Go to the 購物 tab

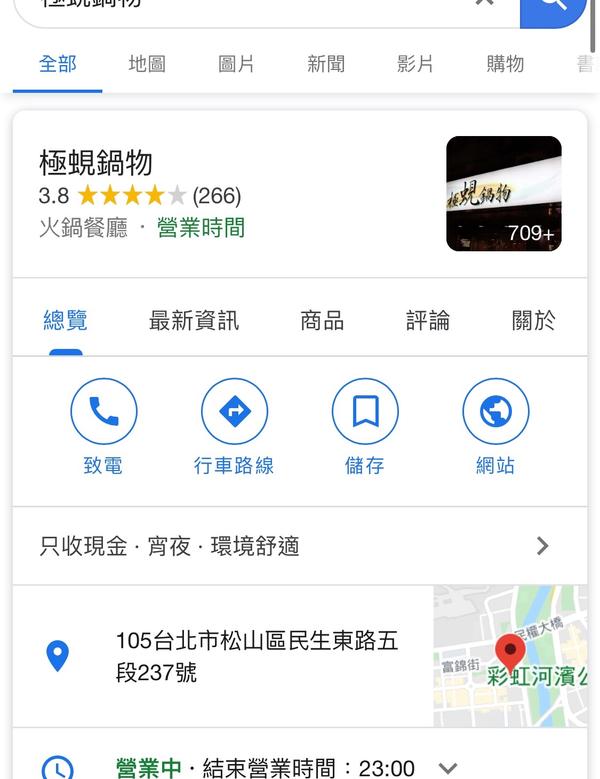pos(505,64)
